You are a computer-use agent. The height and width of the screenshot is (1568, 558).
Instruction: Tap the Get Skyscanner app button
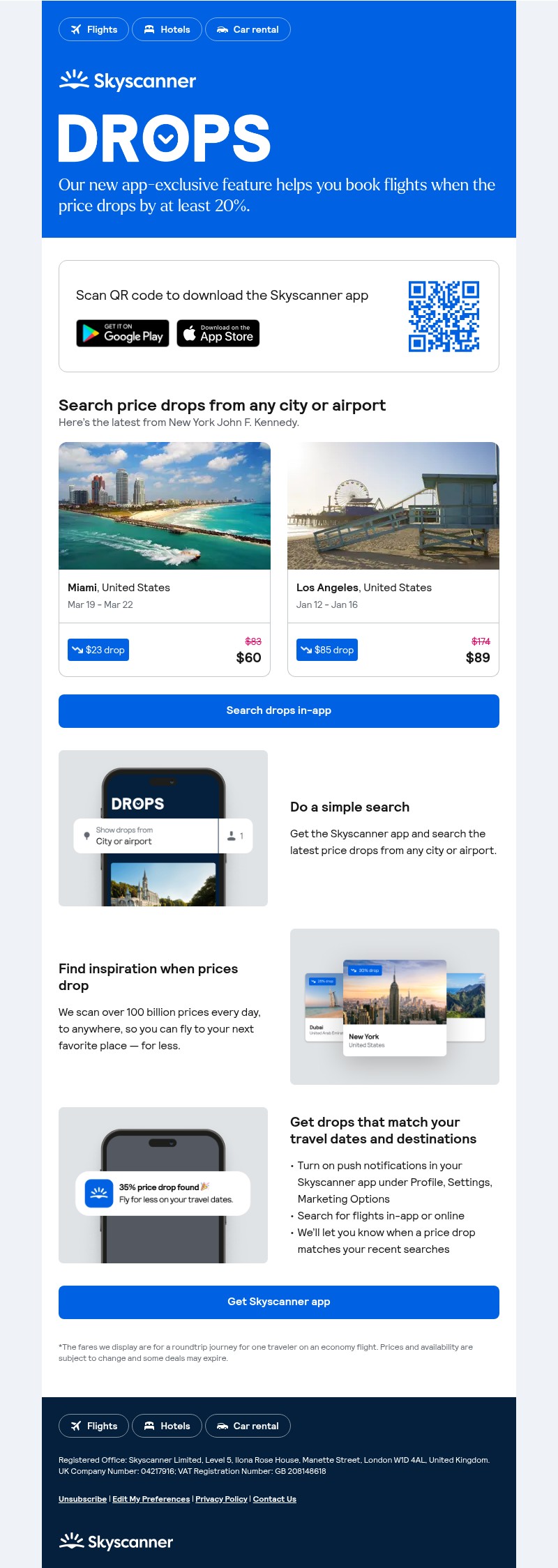tap(279, 1302)
